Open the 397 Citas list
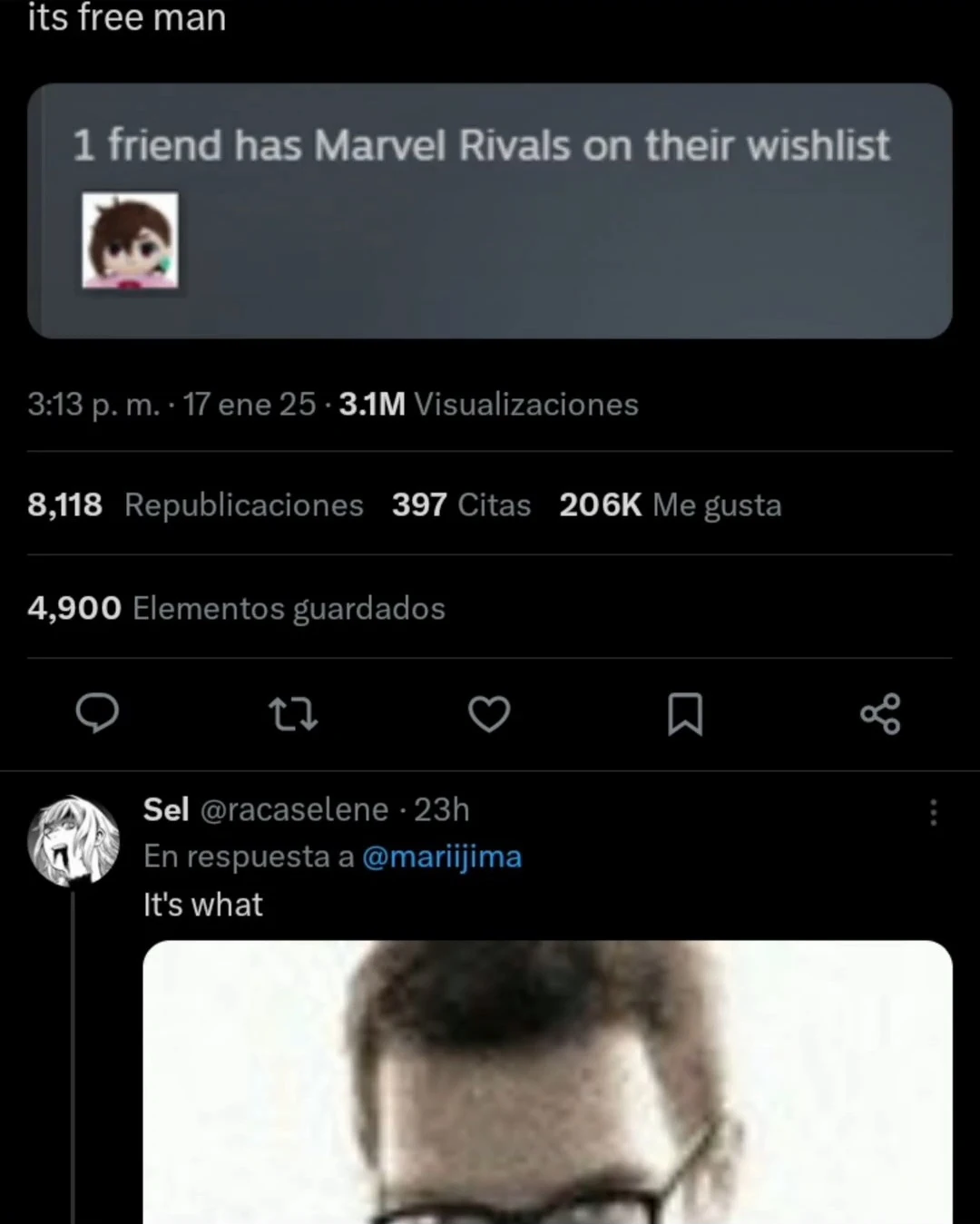 pos(461,504)
